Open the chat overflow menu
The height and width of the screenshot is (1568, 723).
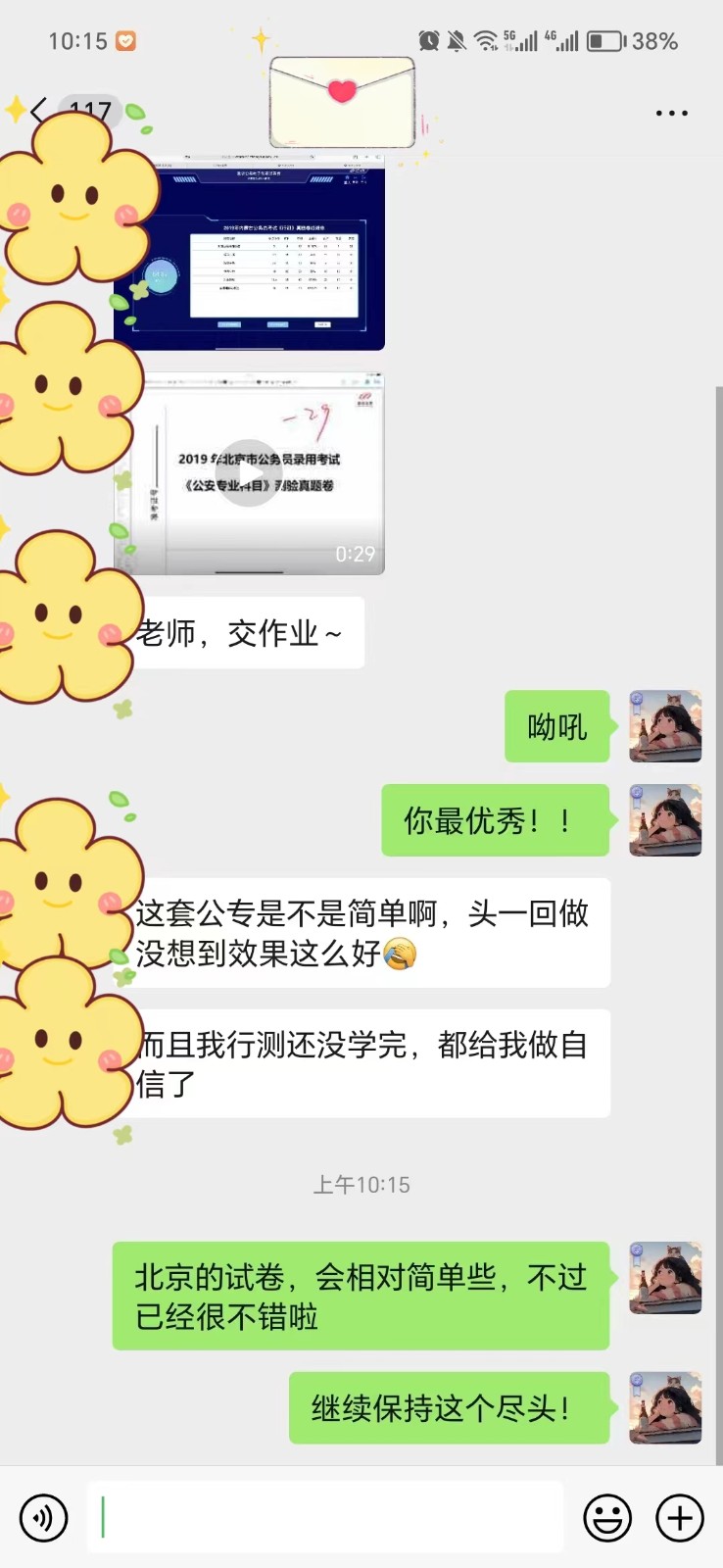coord(671,113)
